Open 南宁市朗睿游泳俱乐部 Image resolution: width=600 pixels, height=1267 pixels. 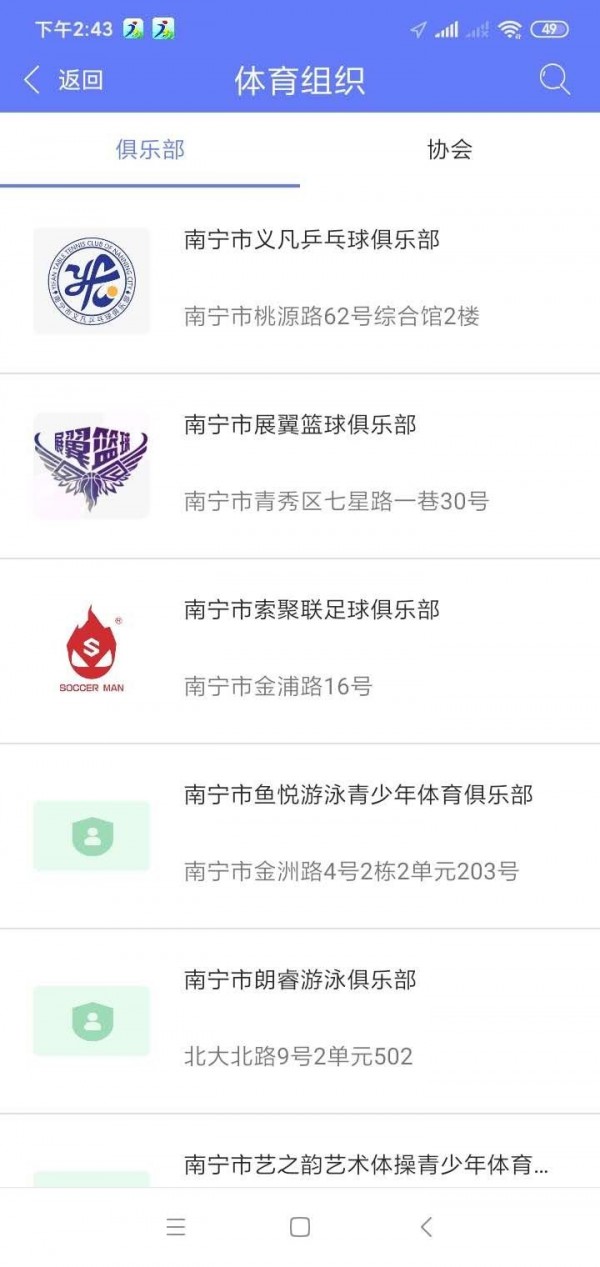click(x=300, y=1021)
